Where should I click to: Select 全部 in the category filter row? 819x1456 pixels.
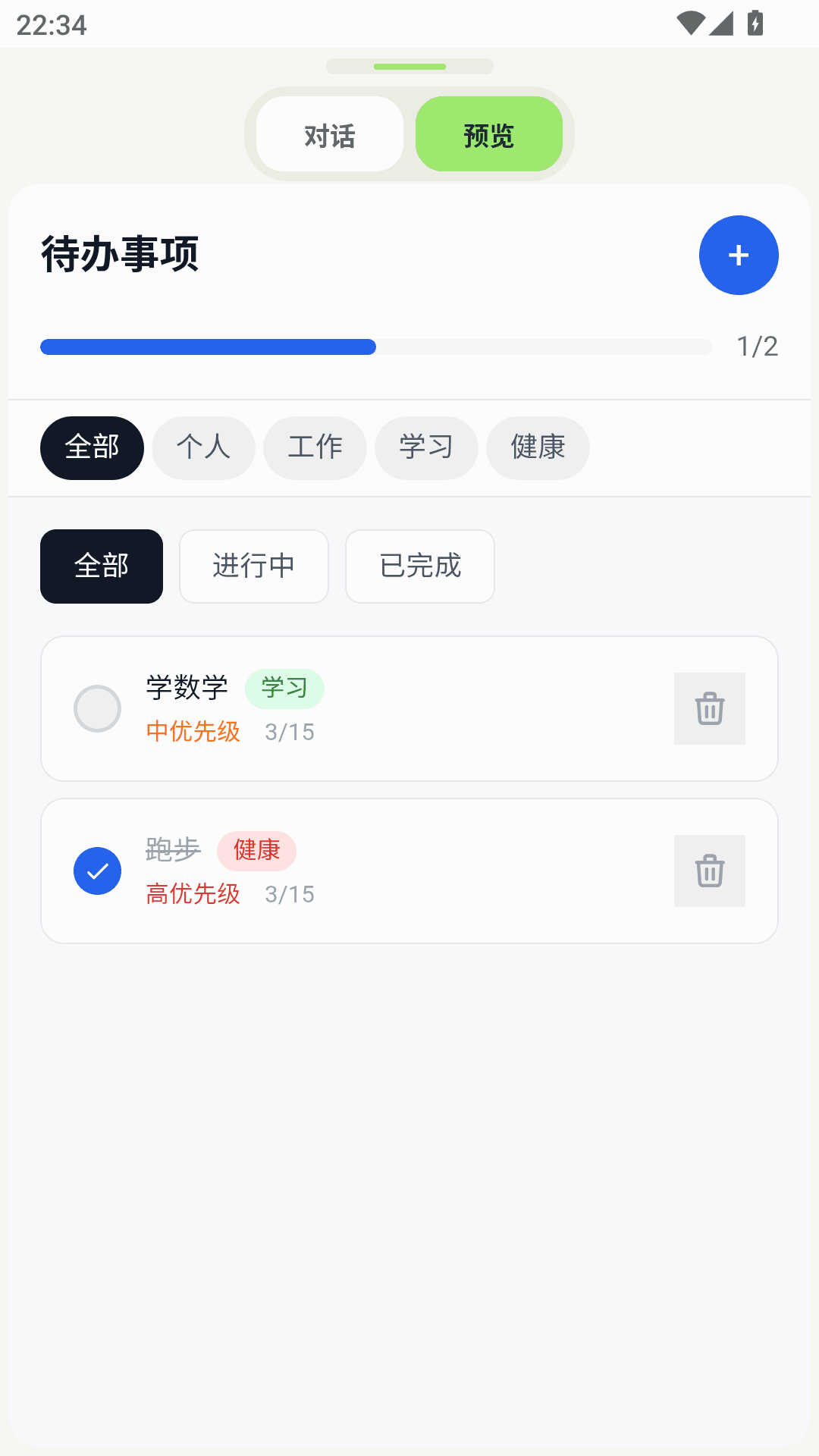(91, 448)
